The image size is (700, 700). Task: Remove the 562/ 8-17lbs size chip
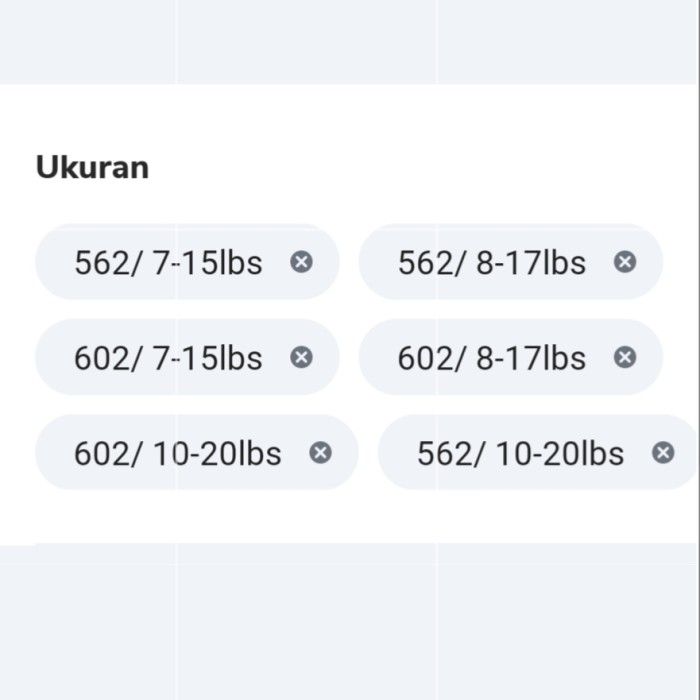coord(625,262)
